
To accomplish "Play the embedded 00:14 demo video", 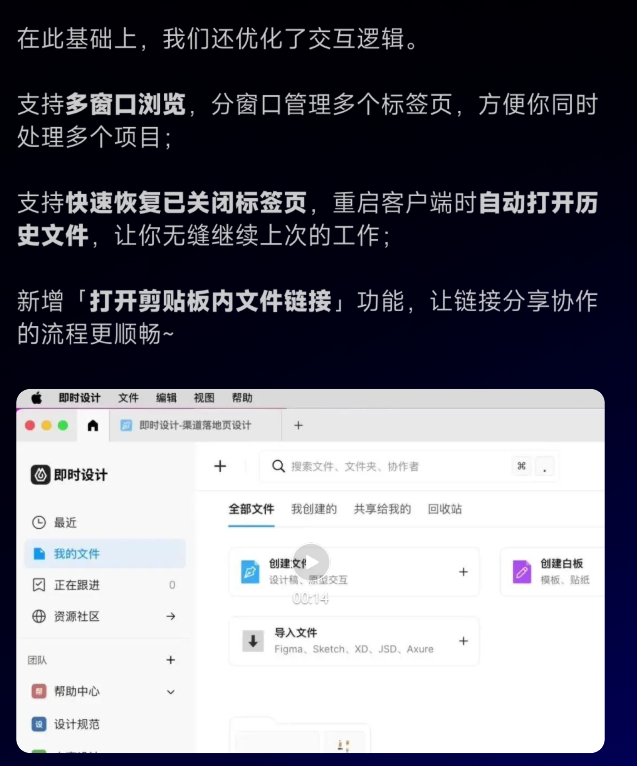I will tap(311, 563).
